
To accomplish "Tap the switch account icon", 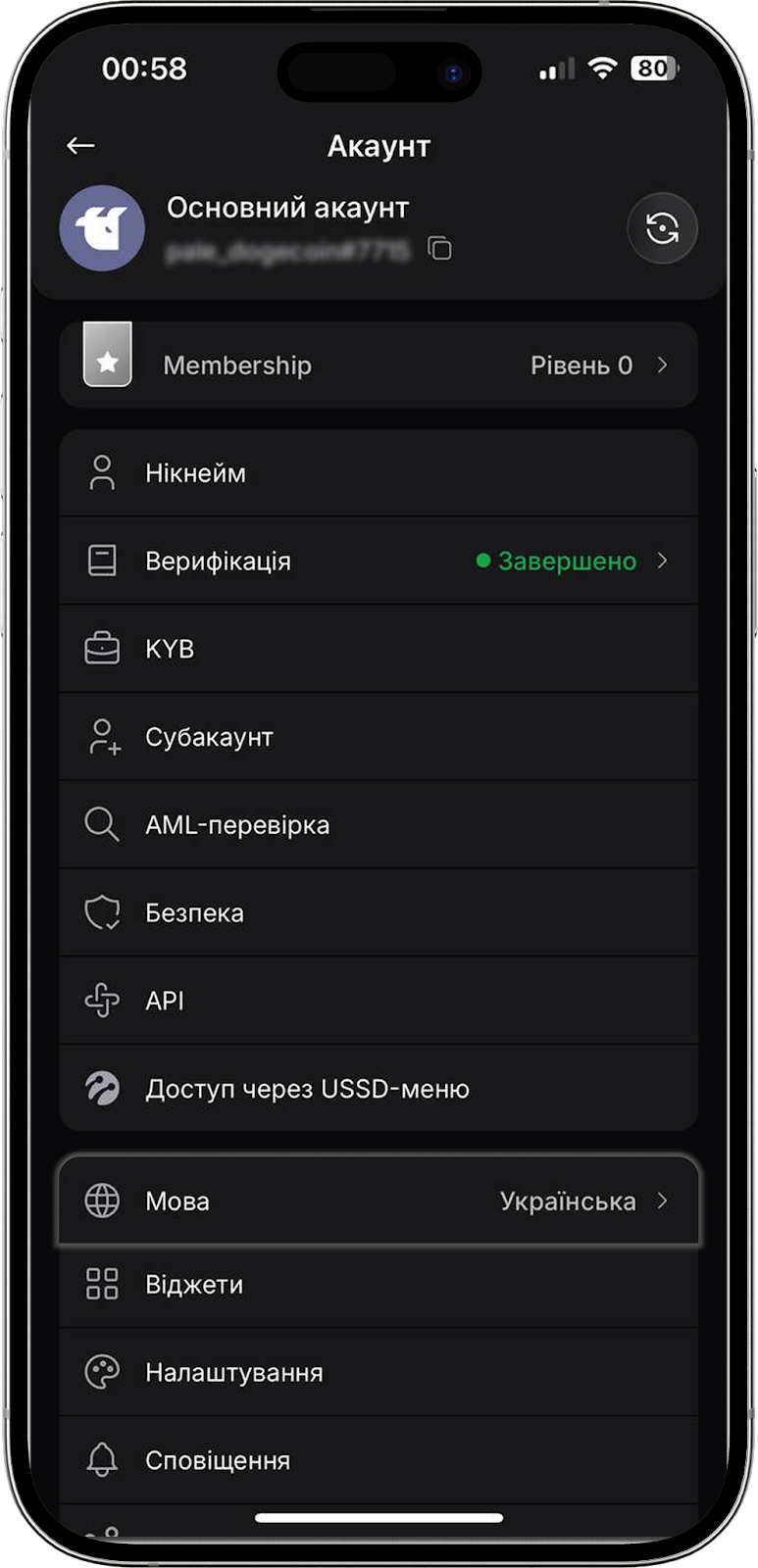I will (x=662, y=229).
